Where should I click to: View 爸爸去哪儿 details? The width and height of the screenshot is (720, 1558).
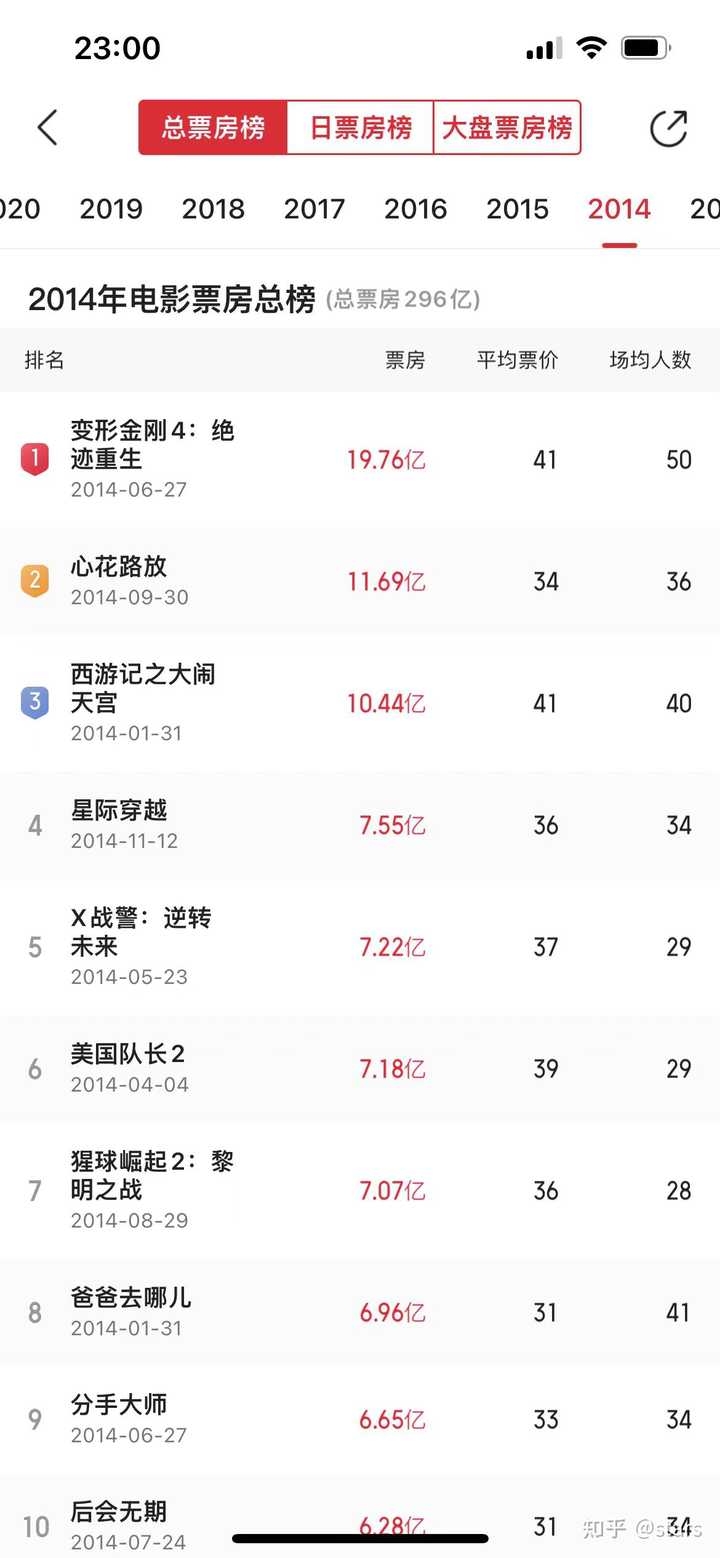coord(360,1312)
